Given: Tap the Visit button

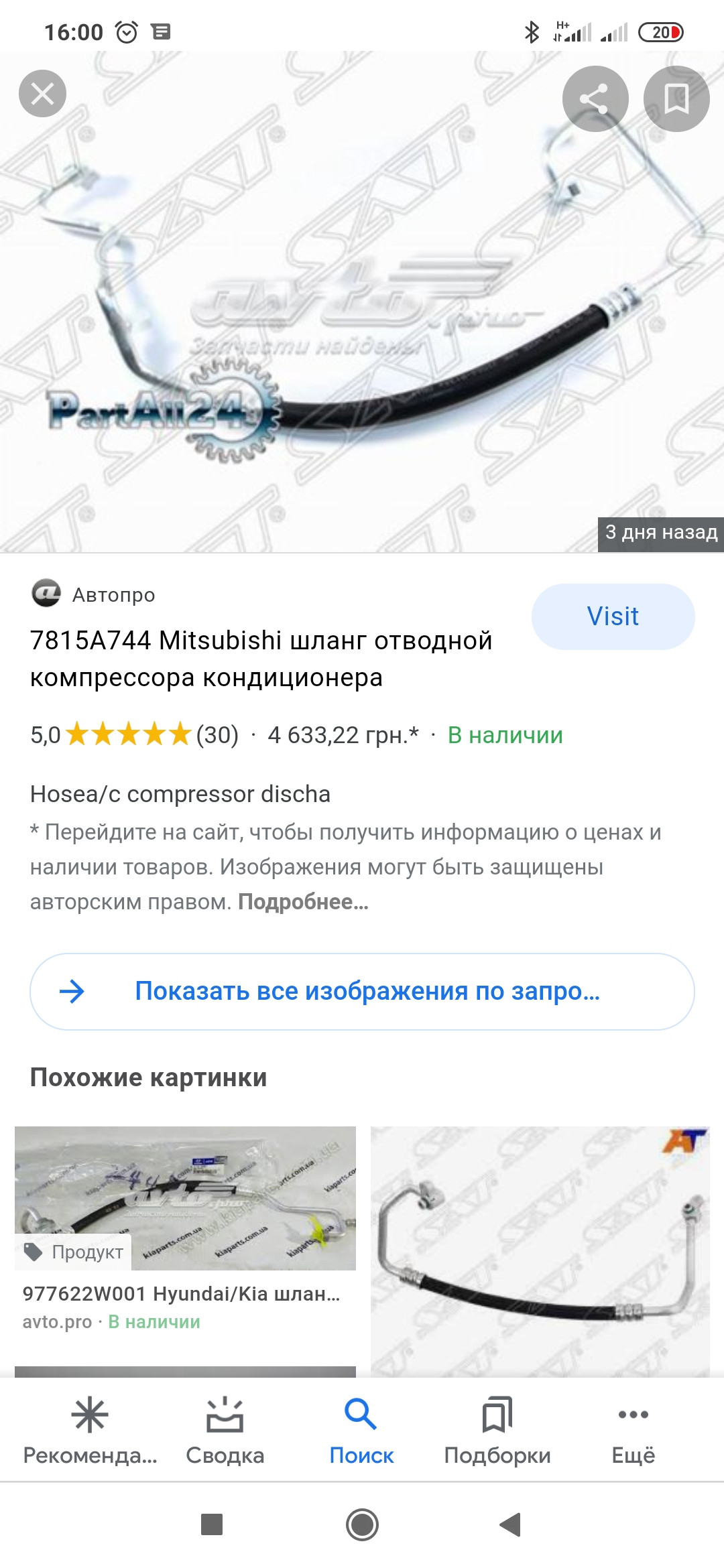Looking at the screenshot, I should [613, 616].
